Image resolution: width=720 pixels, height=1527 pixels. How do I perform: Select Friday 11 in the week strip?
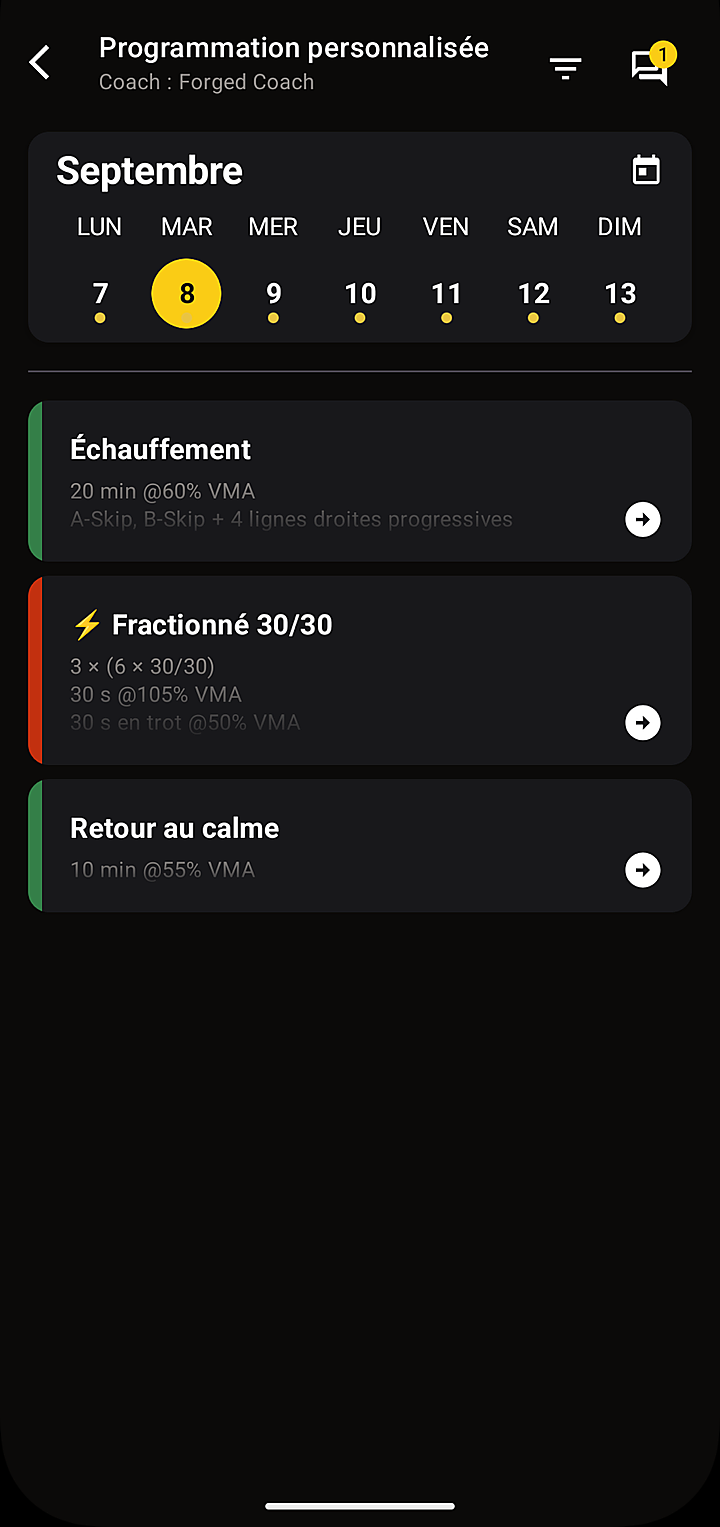click(446, 296)
